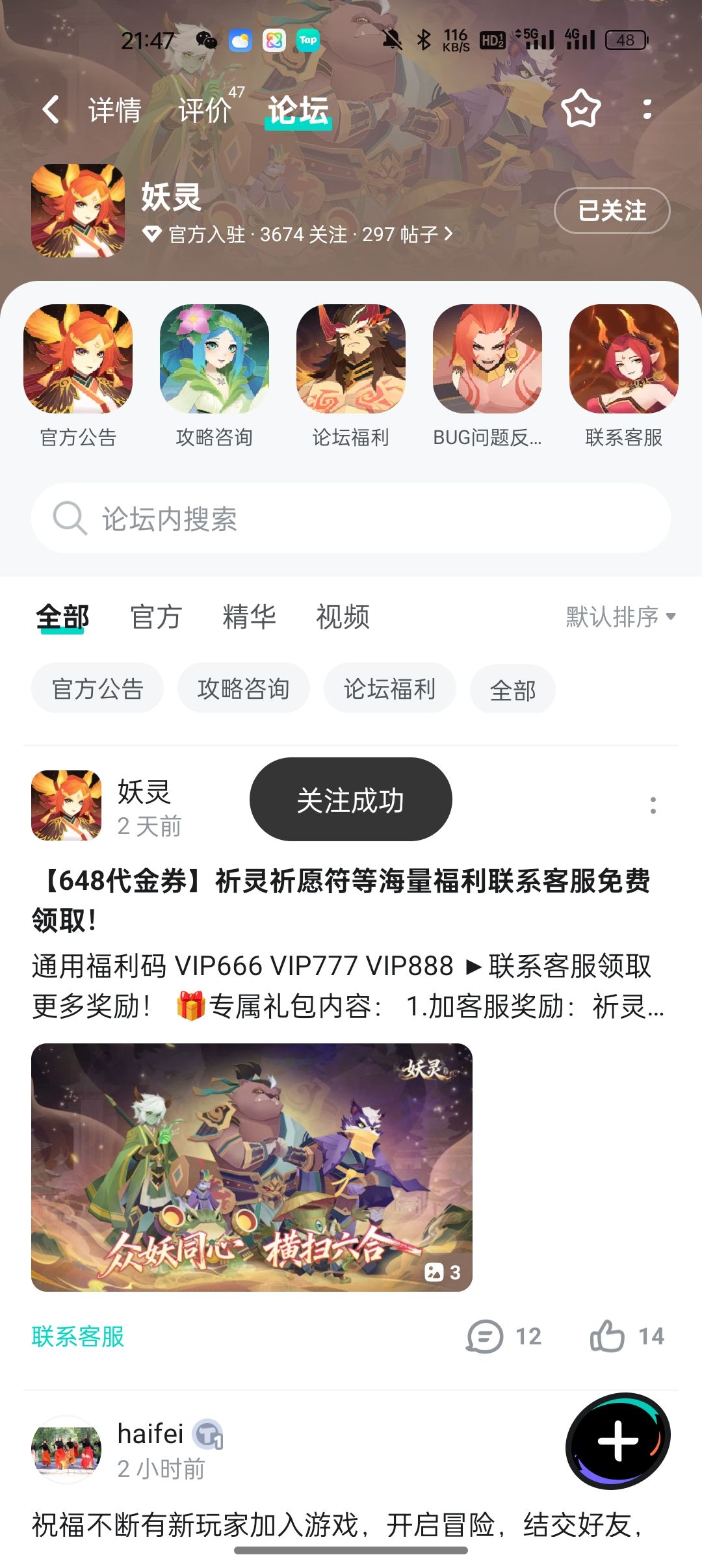The height and width of the screenshot is (1568, 702).
Task: Open the 攻略咨询 shortcut with blue-haired avatar
Action: pyautogui.click(x=214, y=376)
